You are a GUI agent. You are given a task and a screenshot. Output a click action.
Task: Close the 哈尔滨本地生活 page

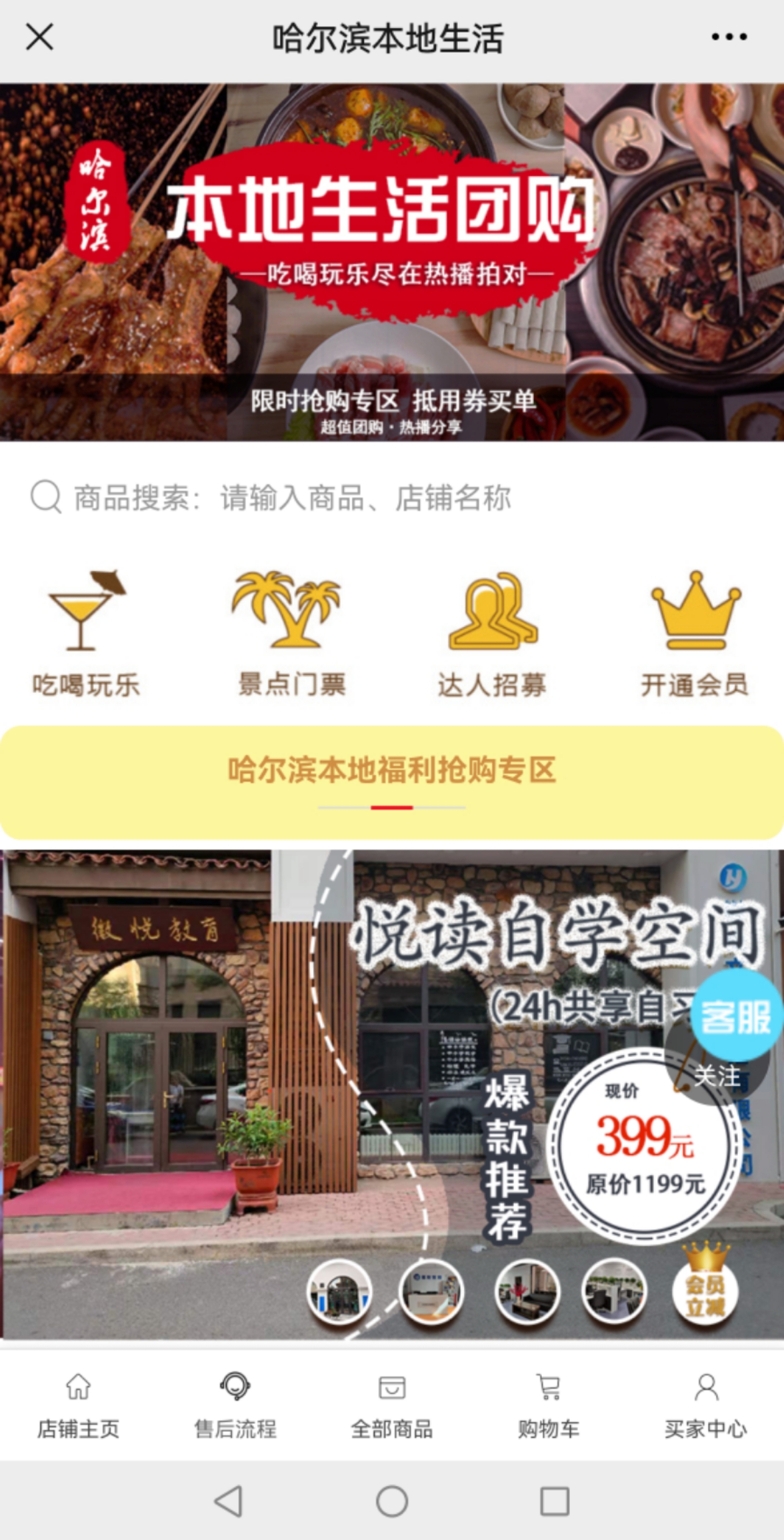(x=39, y=37)
